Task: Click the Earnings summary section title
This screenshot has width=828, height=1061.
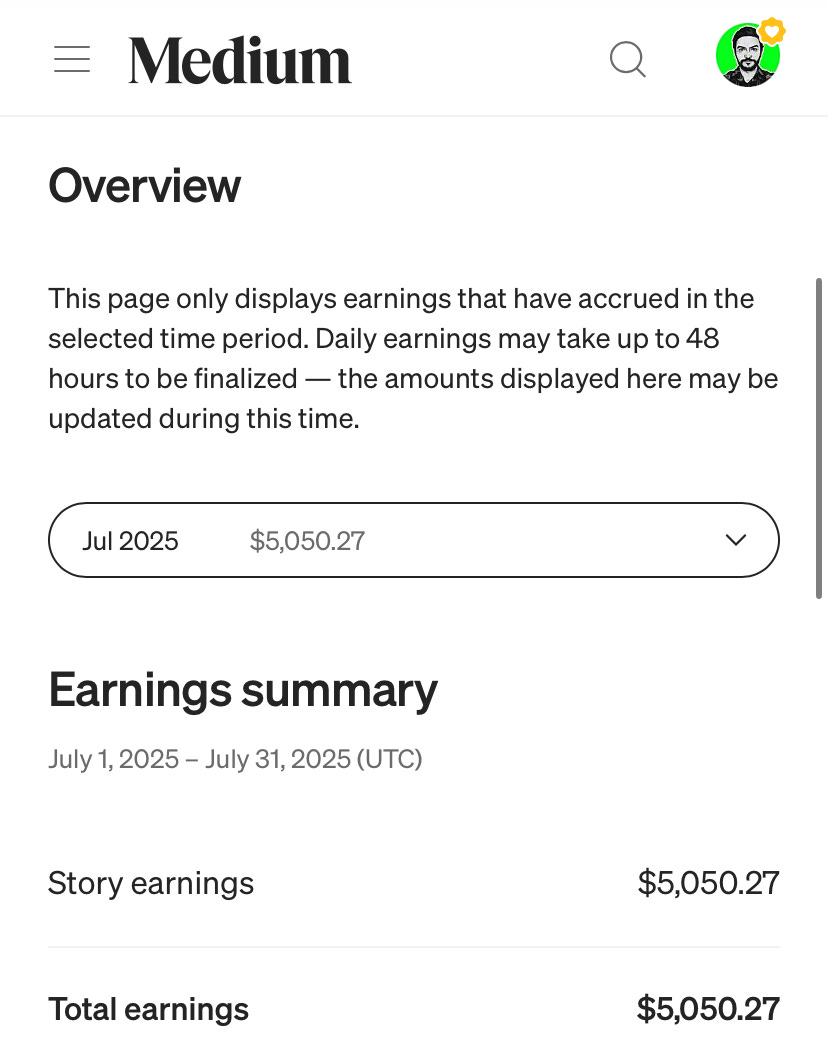Action: (x=243, y=689)
